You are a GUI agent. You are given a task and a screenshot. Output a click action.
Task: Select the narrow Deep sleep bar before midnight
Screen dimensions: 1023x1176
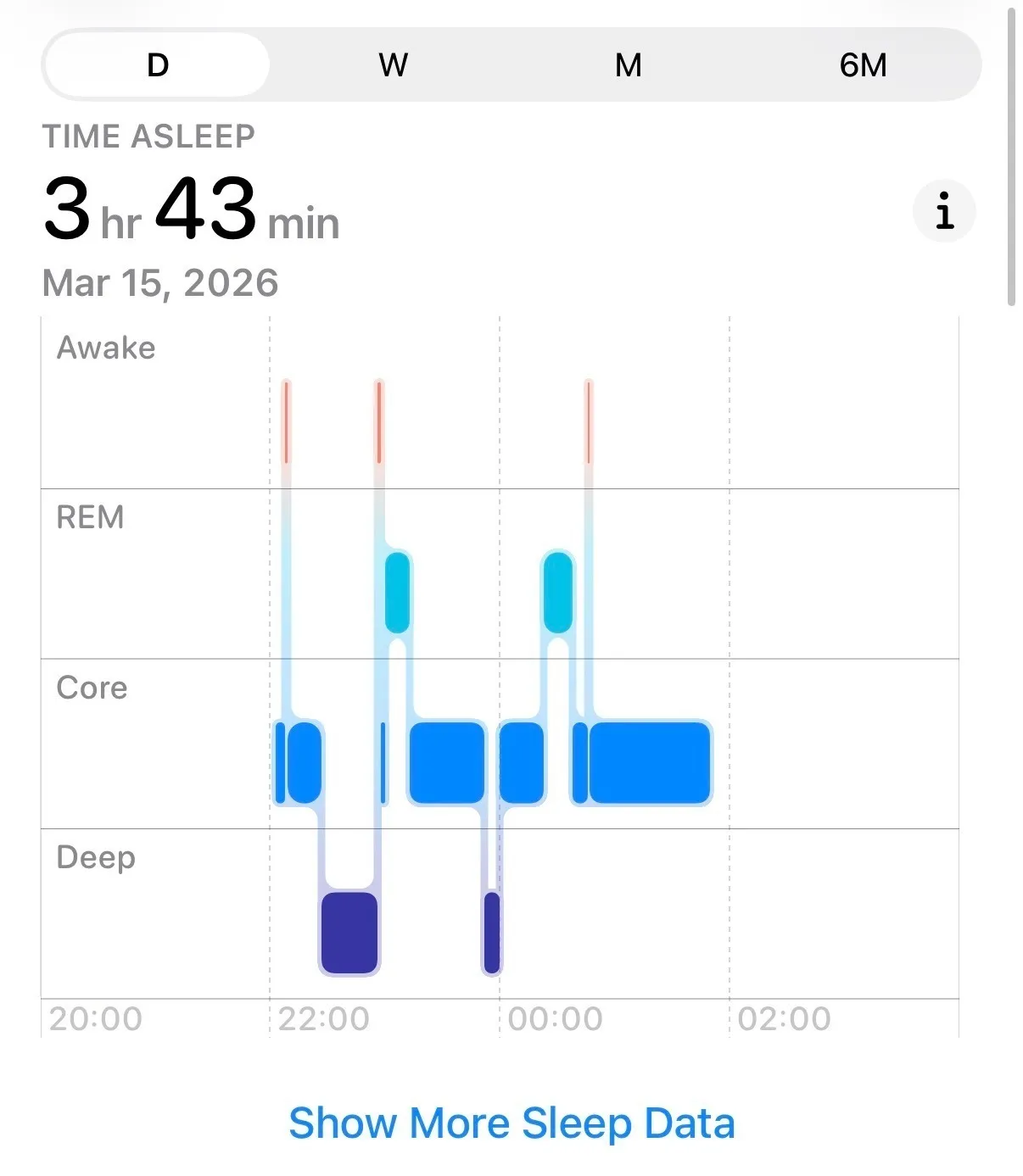tap(493, 931)
